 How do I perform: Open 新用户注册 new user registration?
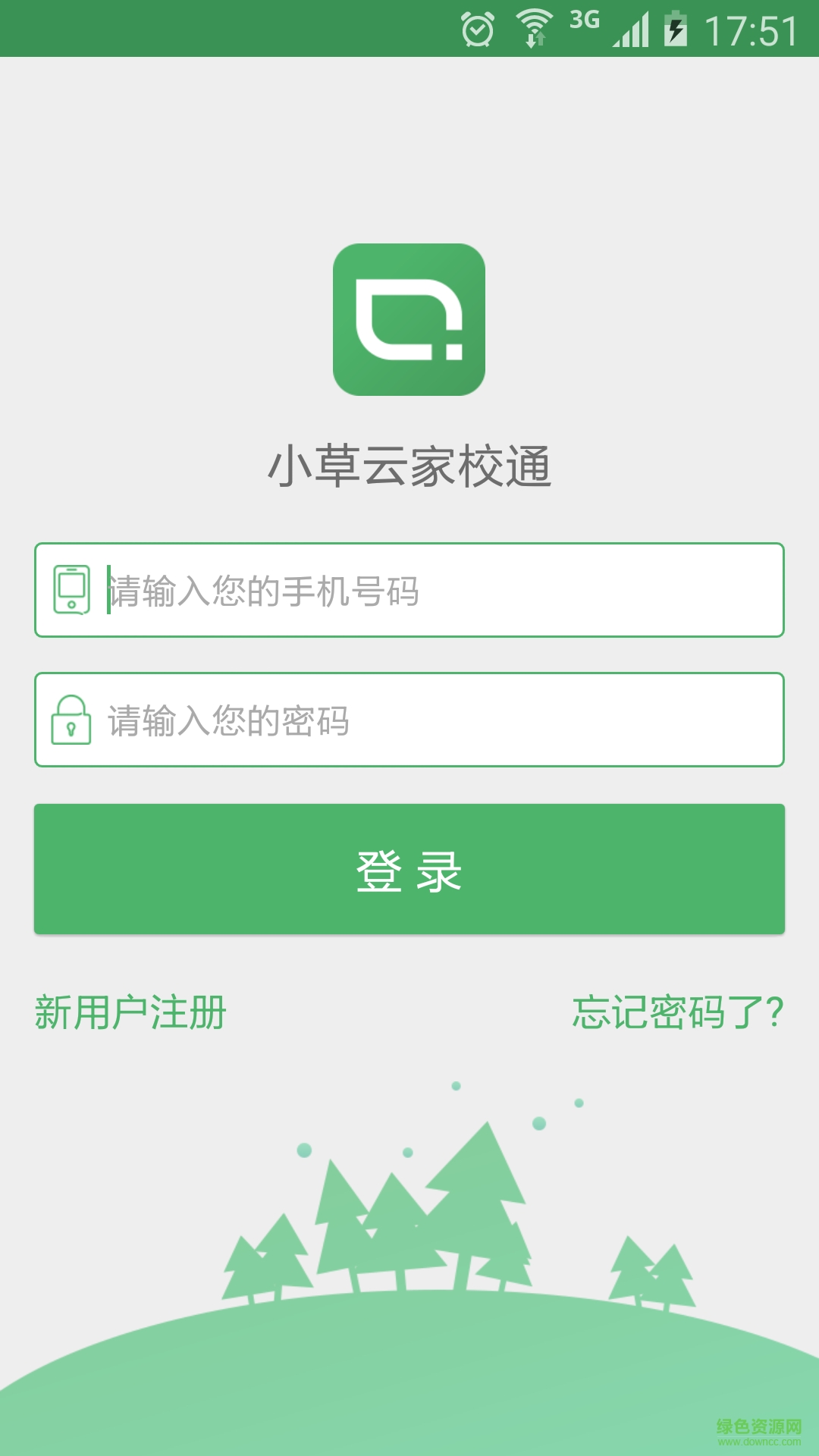tap(130, 1012)
